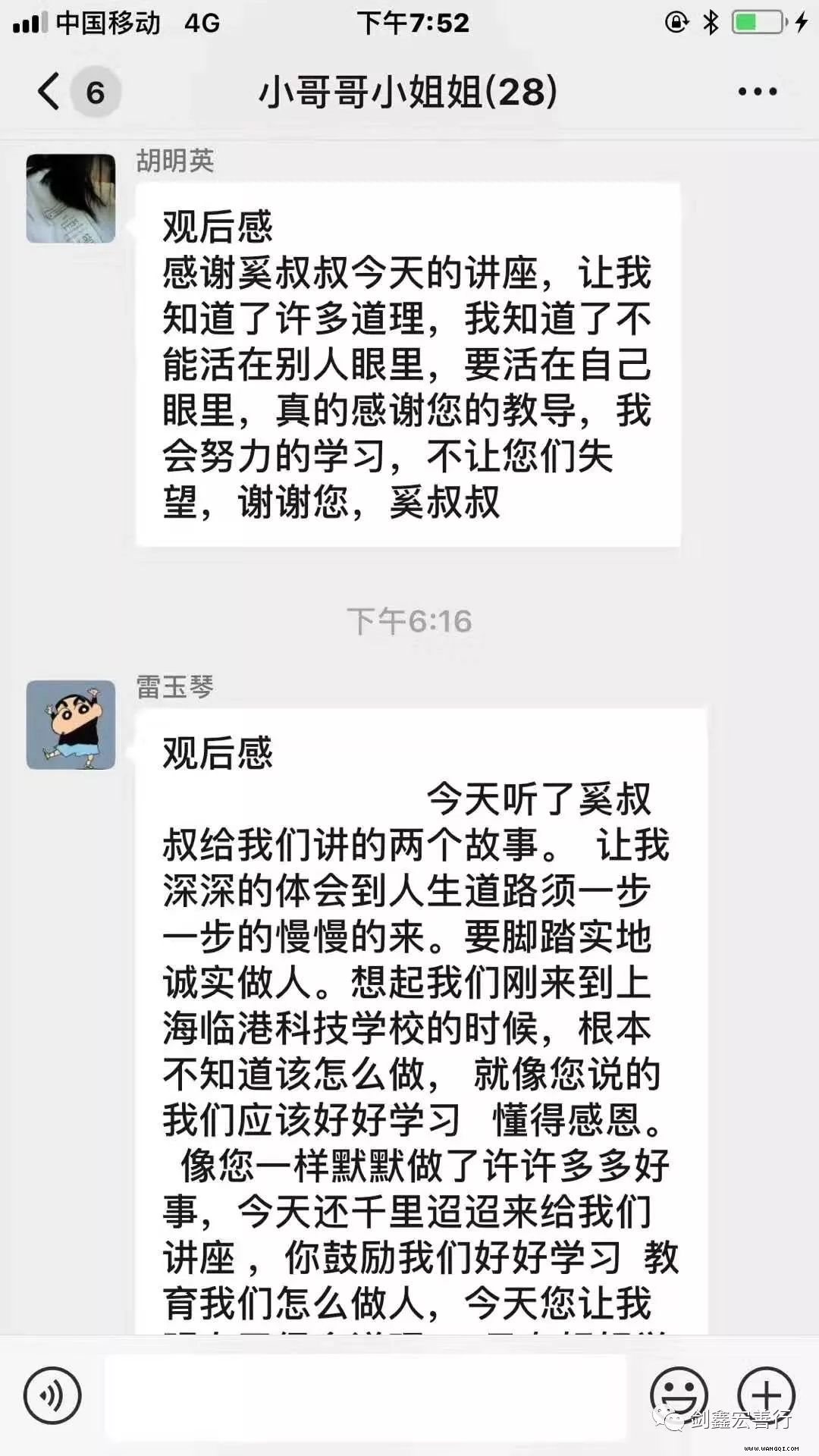Go back to the chat list
Viewport: 819px width, 1456px height.
pyautogui.click(x=50, y=92)
